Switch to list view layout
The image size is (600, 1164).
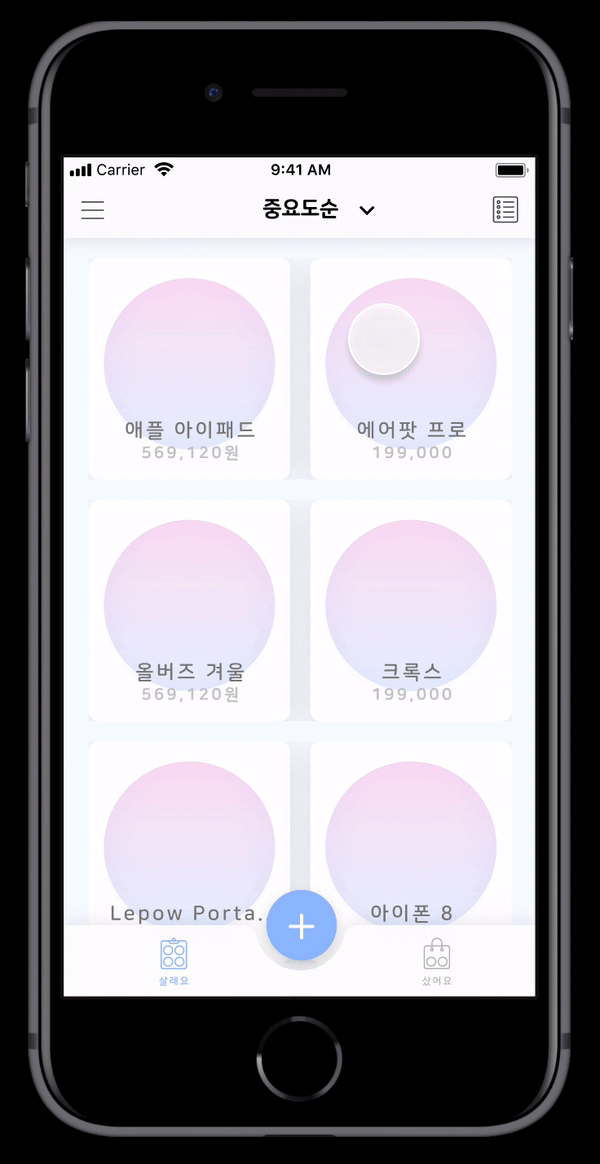[505, 210]
